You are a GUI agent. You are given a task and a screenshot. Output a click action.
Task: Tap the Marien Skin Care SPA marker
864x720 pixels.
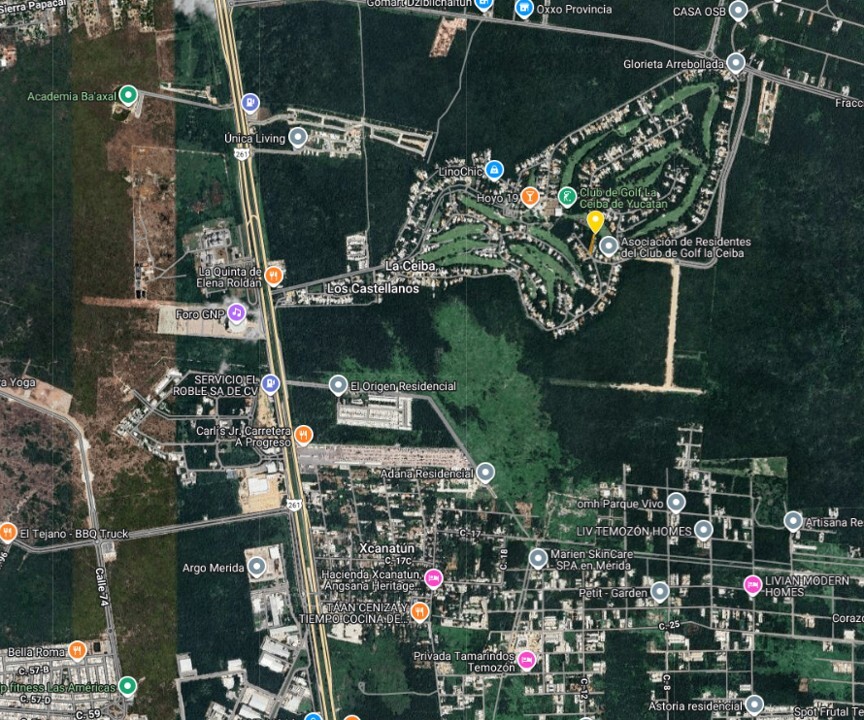click(x=538, y=558)
